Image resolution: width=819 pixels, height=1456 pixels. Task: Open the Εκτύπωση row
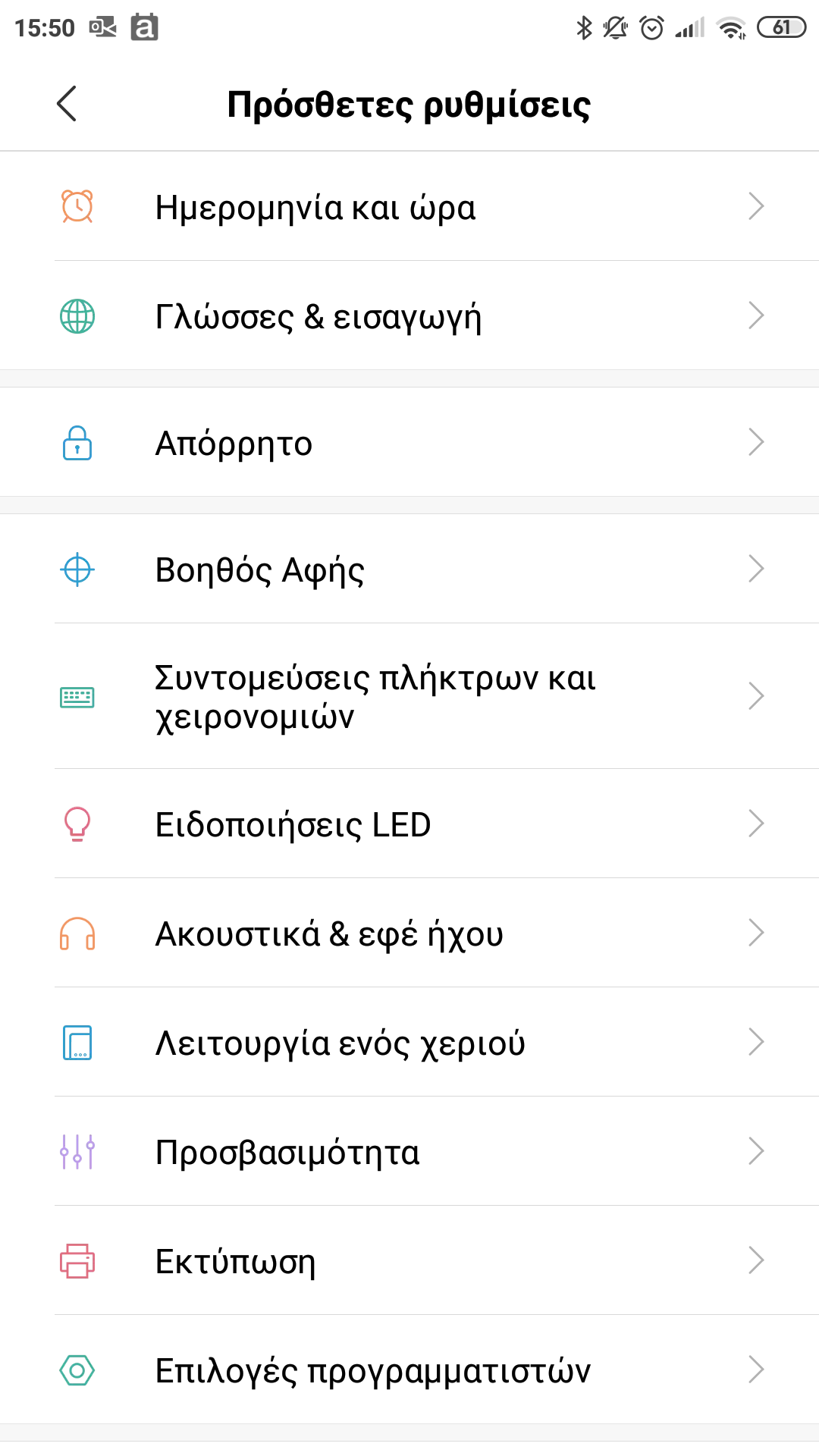click(409, 1261)
